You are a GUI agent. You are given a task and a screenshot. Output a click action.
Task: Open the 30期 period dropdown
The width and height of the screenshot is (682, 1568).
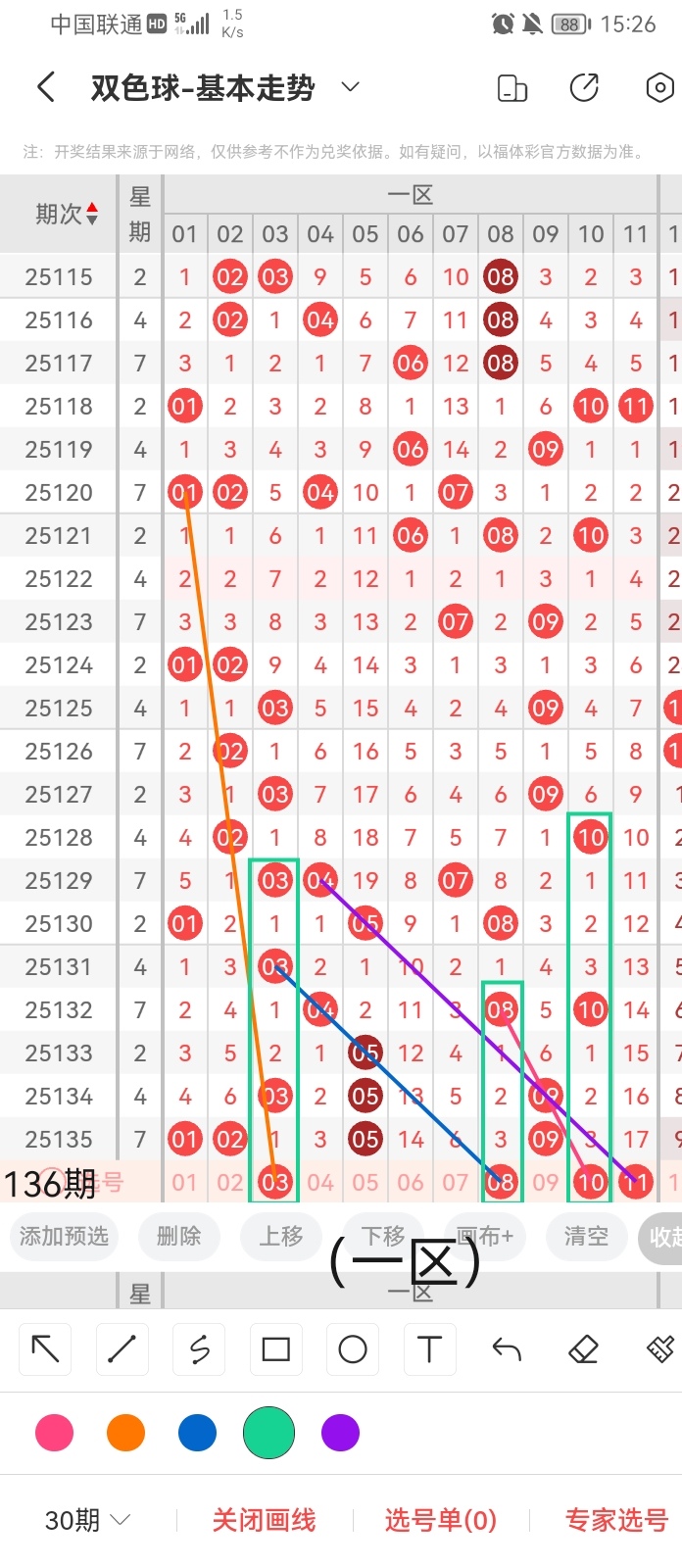tap(88, 1520)
